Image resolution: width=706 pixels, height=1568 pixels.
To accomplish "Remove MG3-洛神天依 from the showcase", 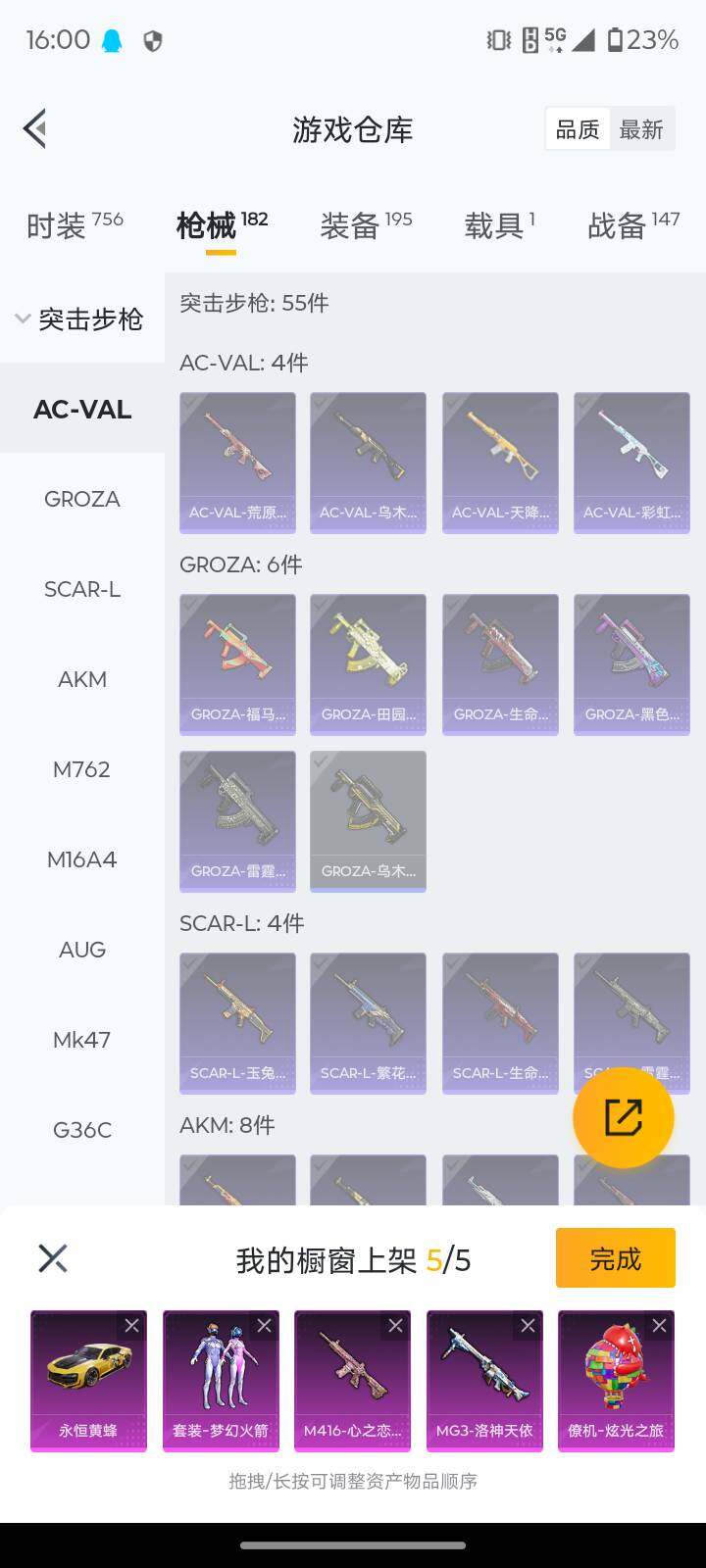I will 528,1326.
